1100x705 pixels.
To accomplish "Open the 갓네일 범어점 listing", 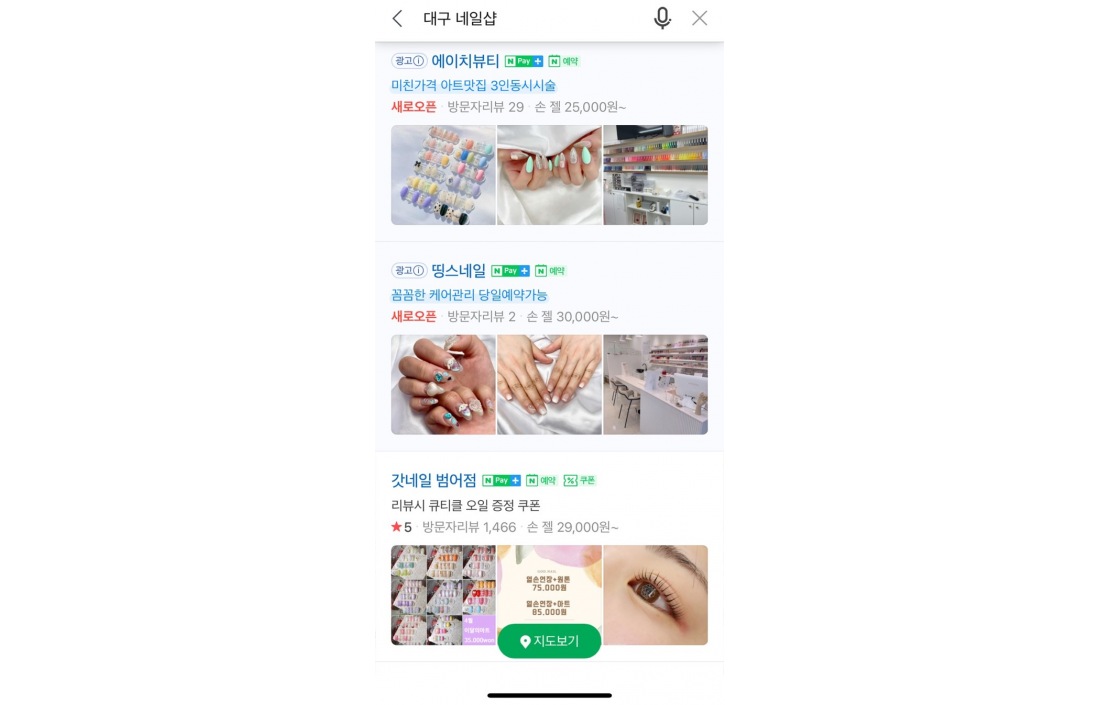I will [x=434, y=481].
